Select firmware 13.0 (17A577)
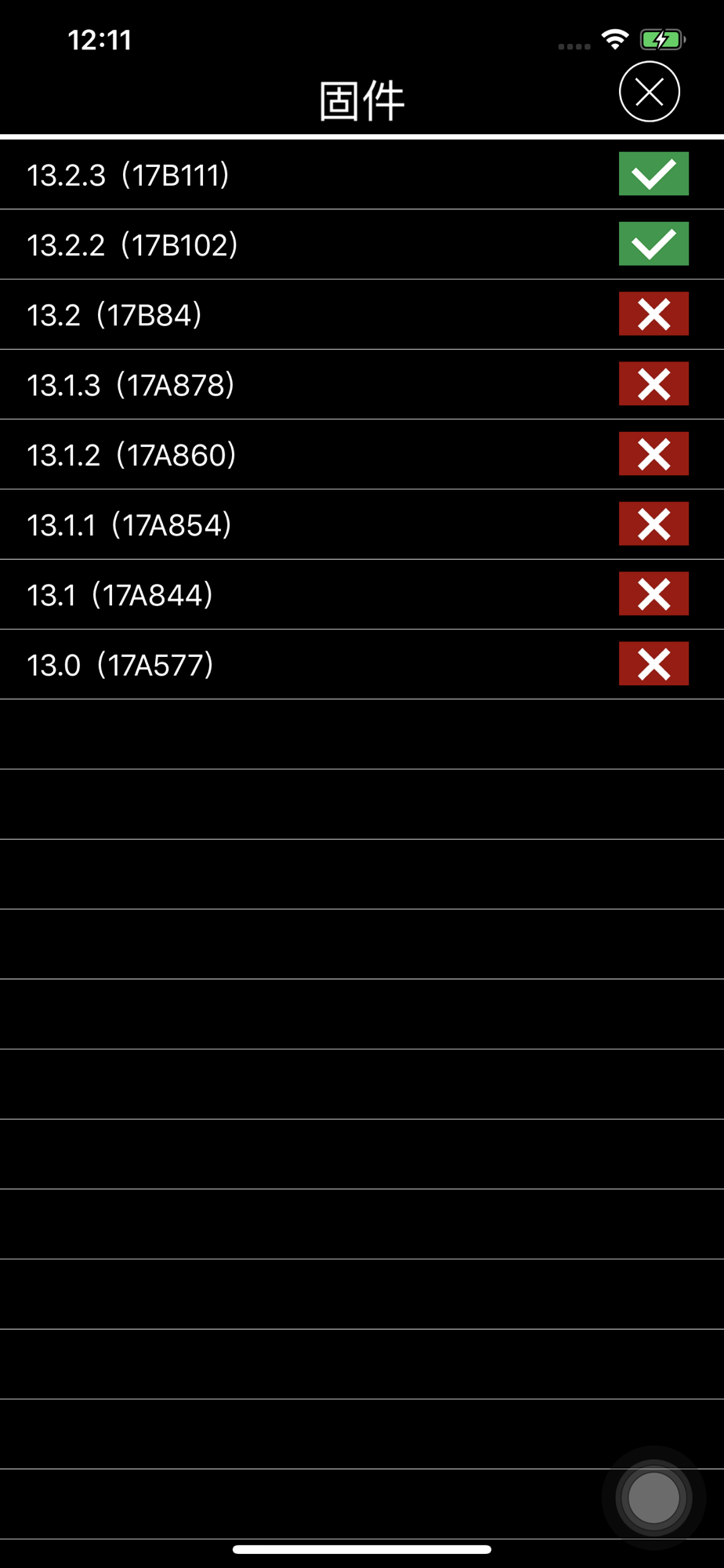 pos(362,664)
